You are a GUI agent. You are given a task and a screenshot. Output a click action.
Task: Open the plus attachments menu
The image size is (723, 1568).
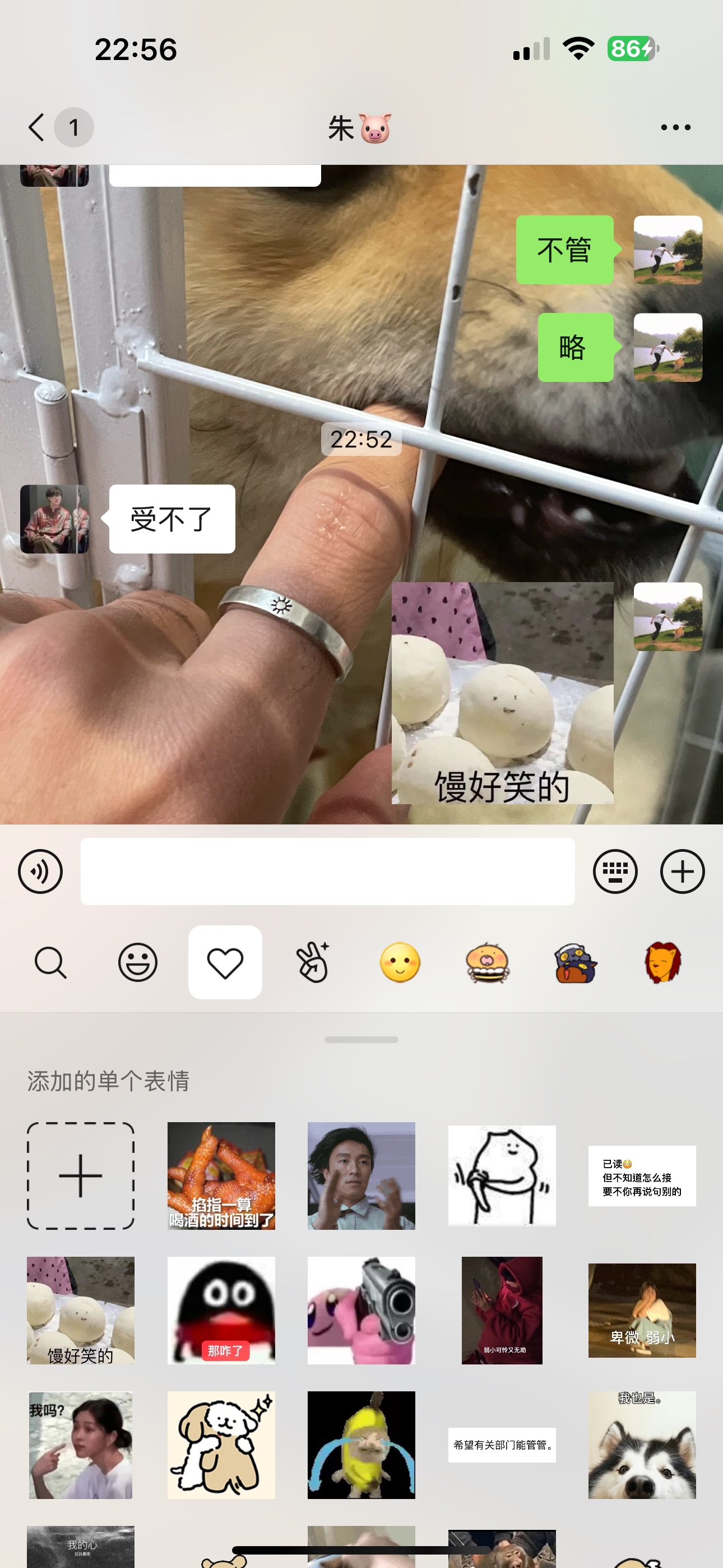(682, 871)
